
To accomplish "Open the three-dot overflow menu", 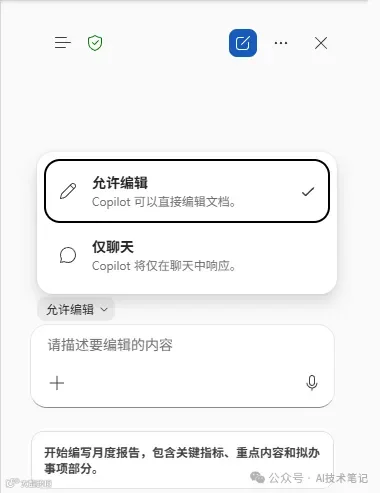I will tap(281, 43).
